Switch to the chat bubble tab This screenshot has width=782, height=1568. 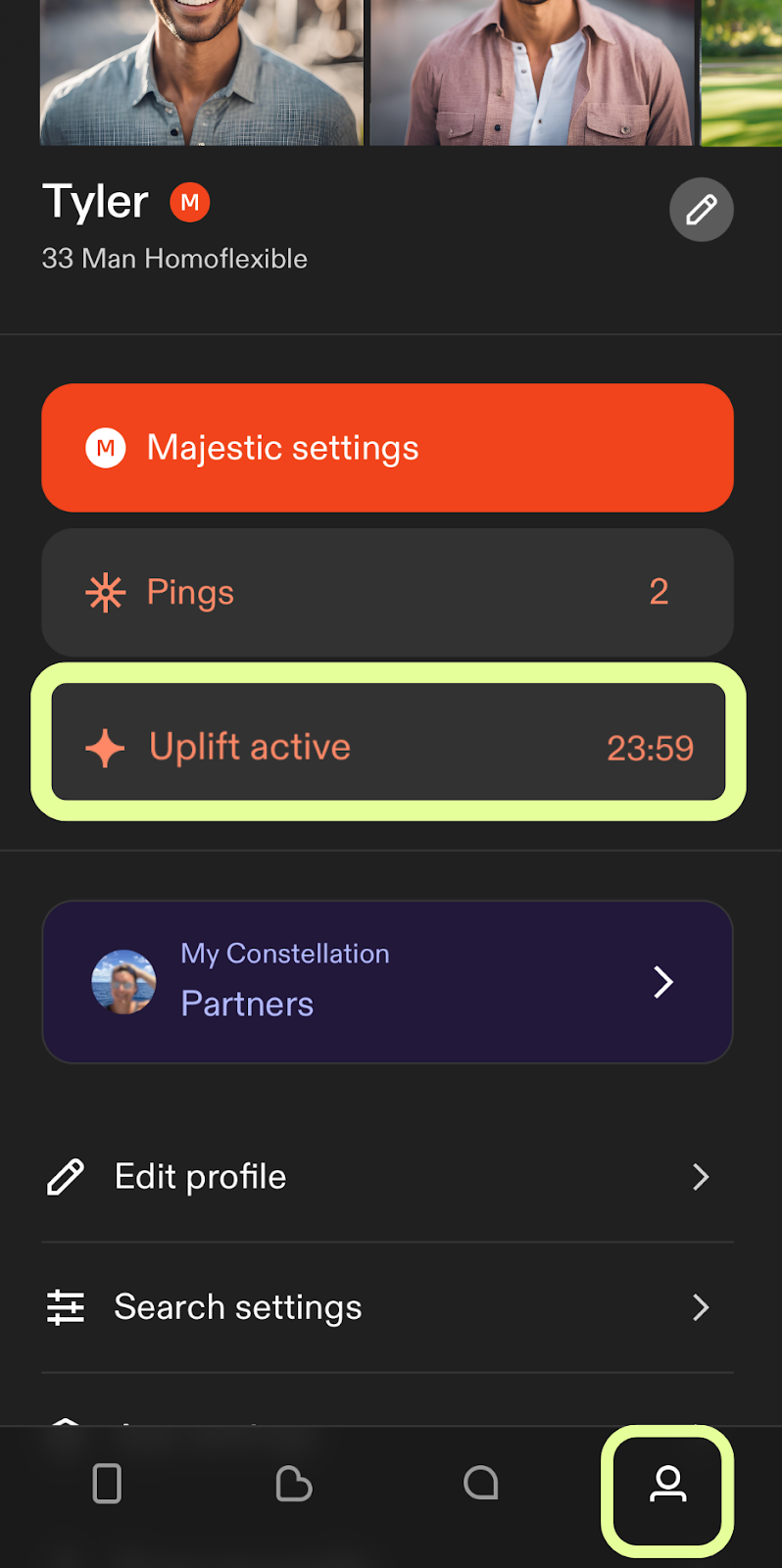point(480,1484)
